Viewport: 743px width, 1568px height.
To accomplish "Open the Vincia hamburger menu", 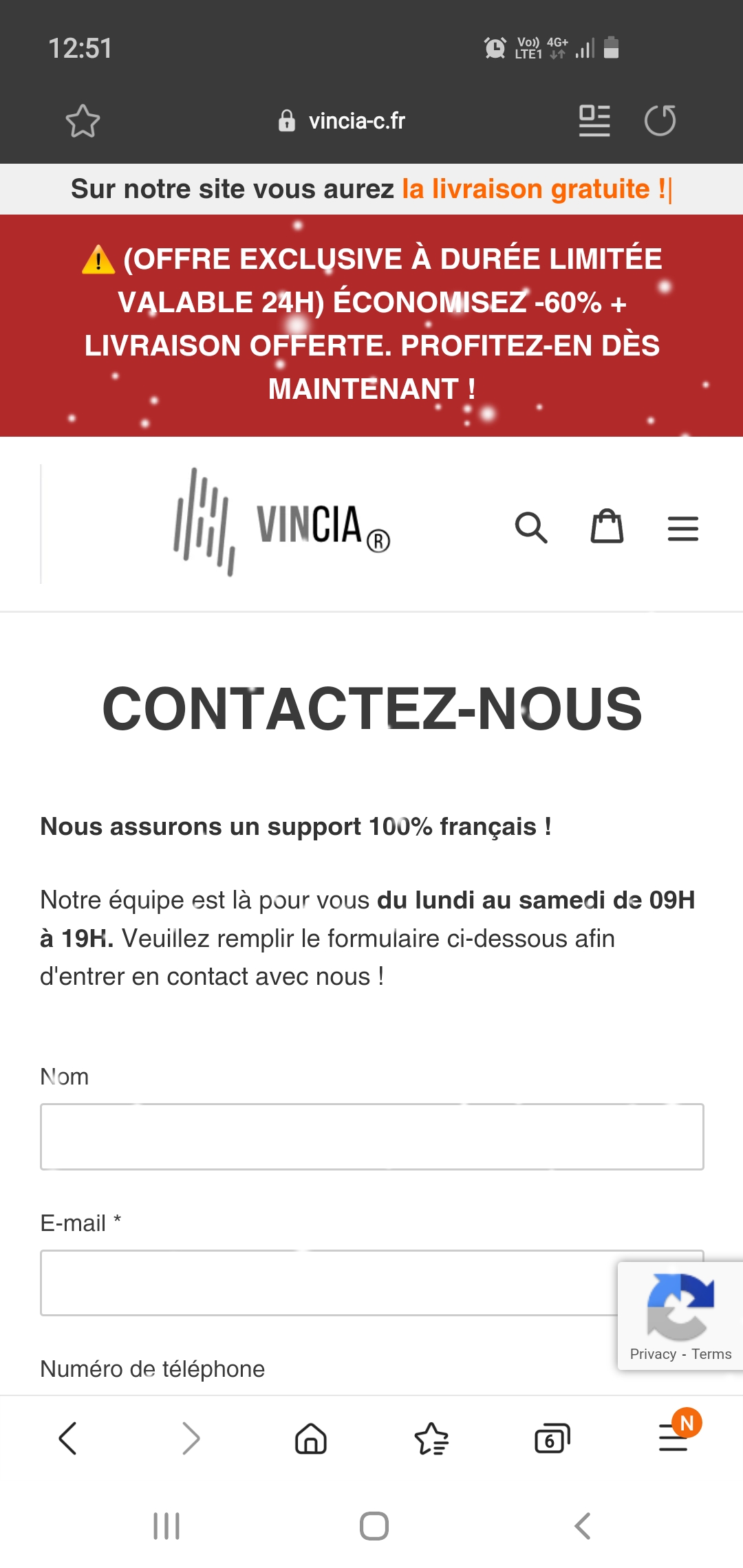I will pyautogui.click(x=683, y=528).
